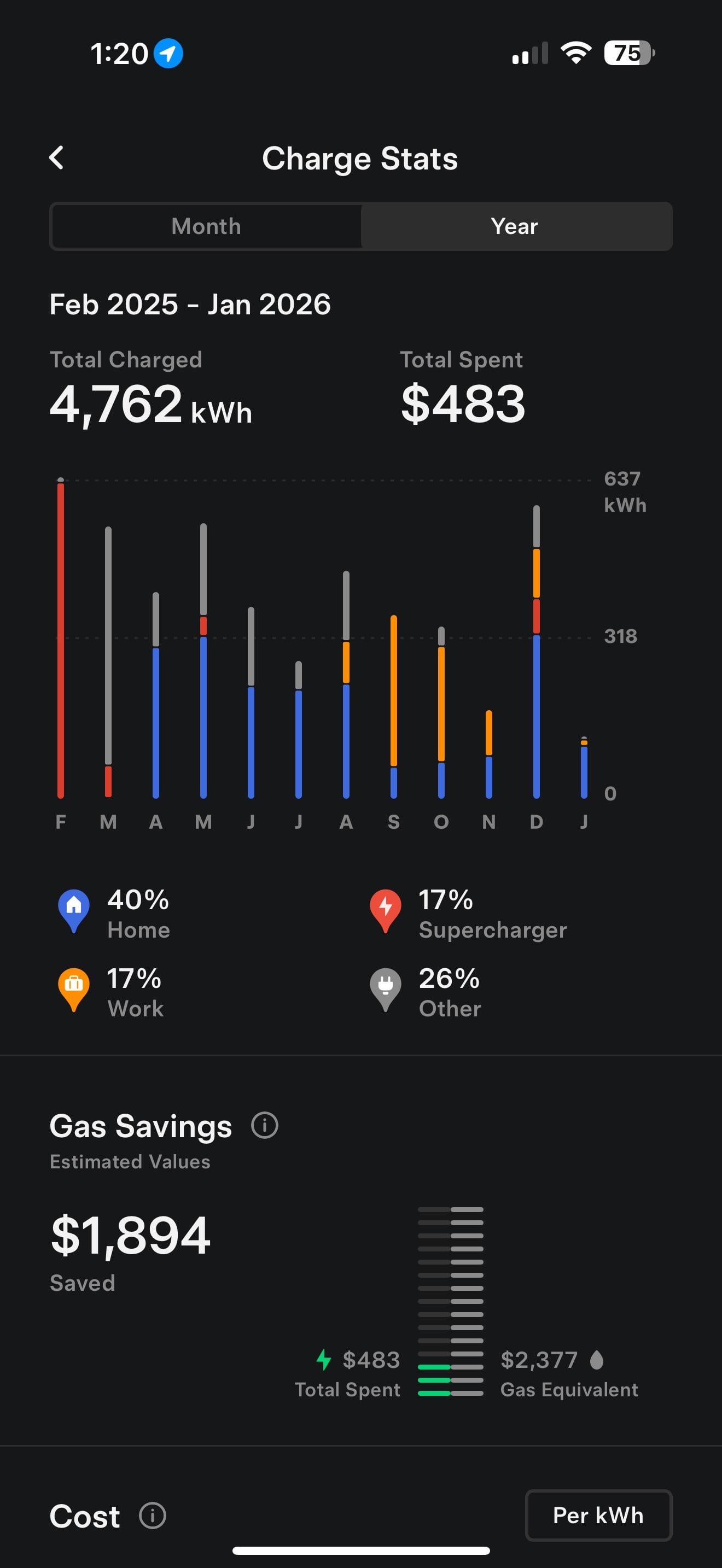Open Gas Savings info icon
Image resolution: width=722 pixels, height=1568 pixels.
(265, 1126)
